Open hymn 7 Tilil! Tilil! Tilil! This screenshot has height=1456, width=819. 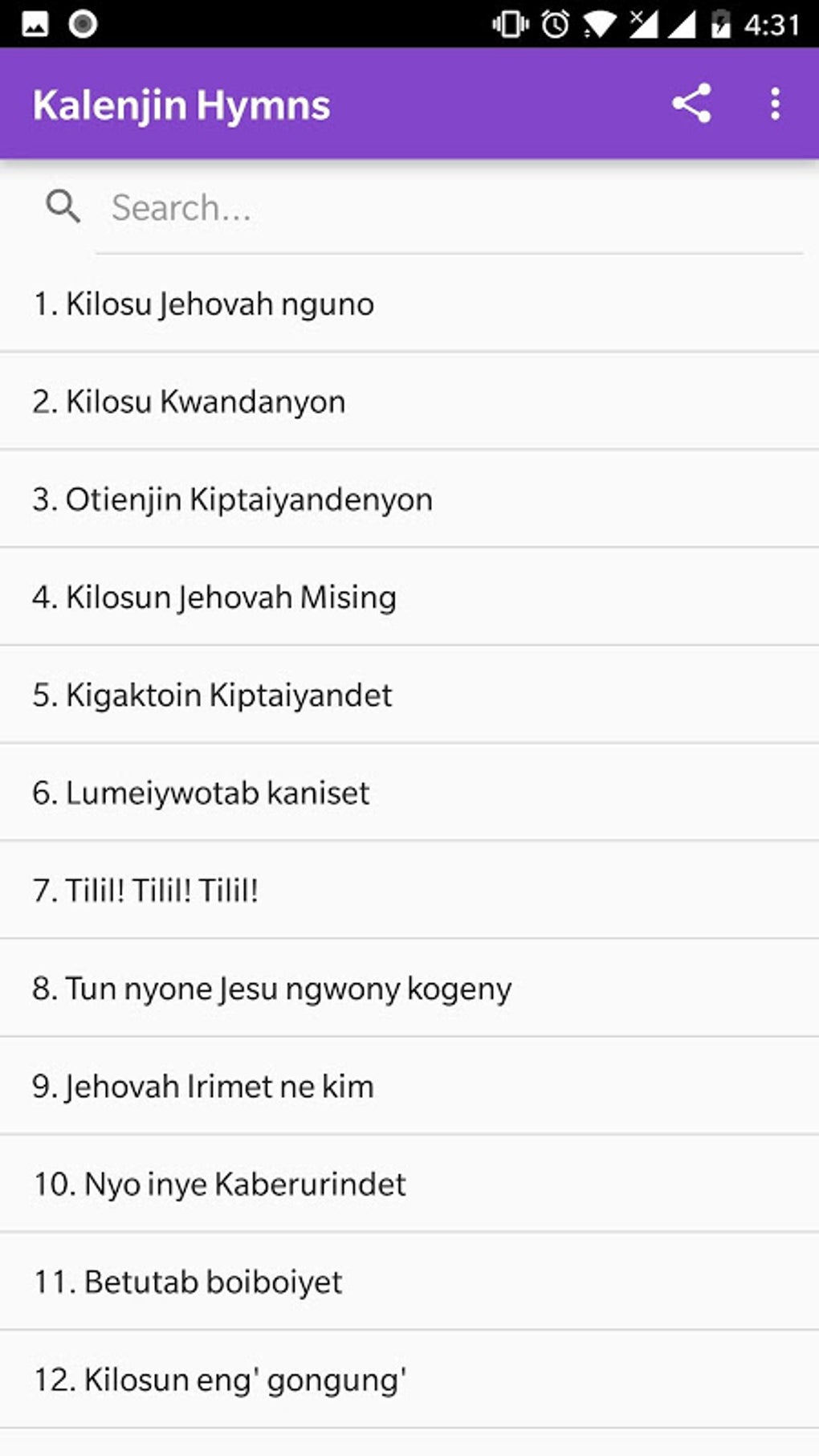tap(145, 890)
